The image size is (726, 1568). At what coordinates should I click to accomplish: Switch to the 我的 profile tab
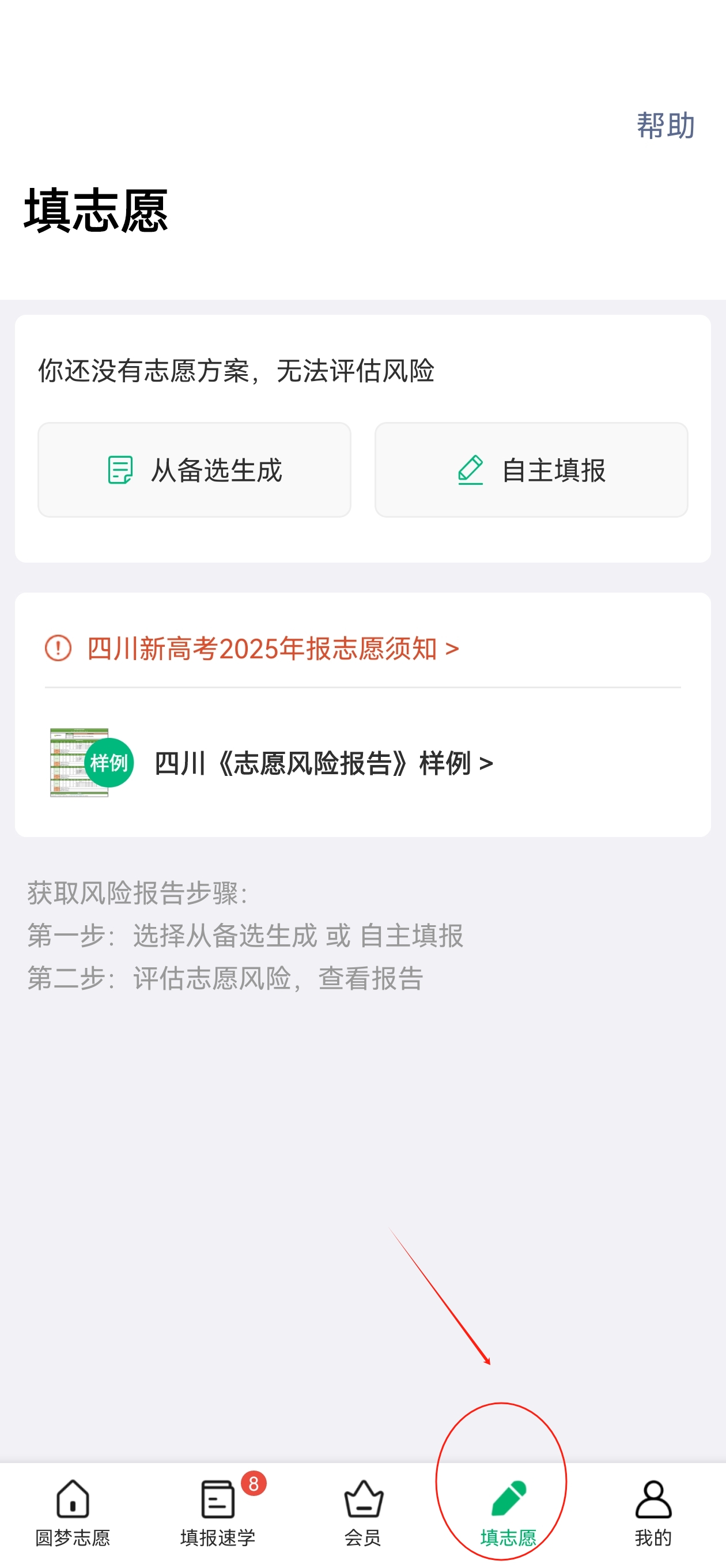point(652,1513)
